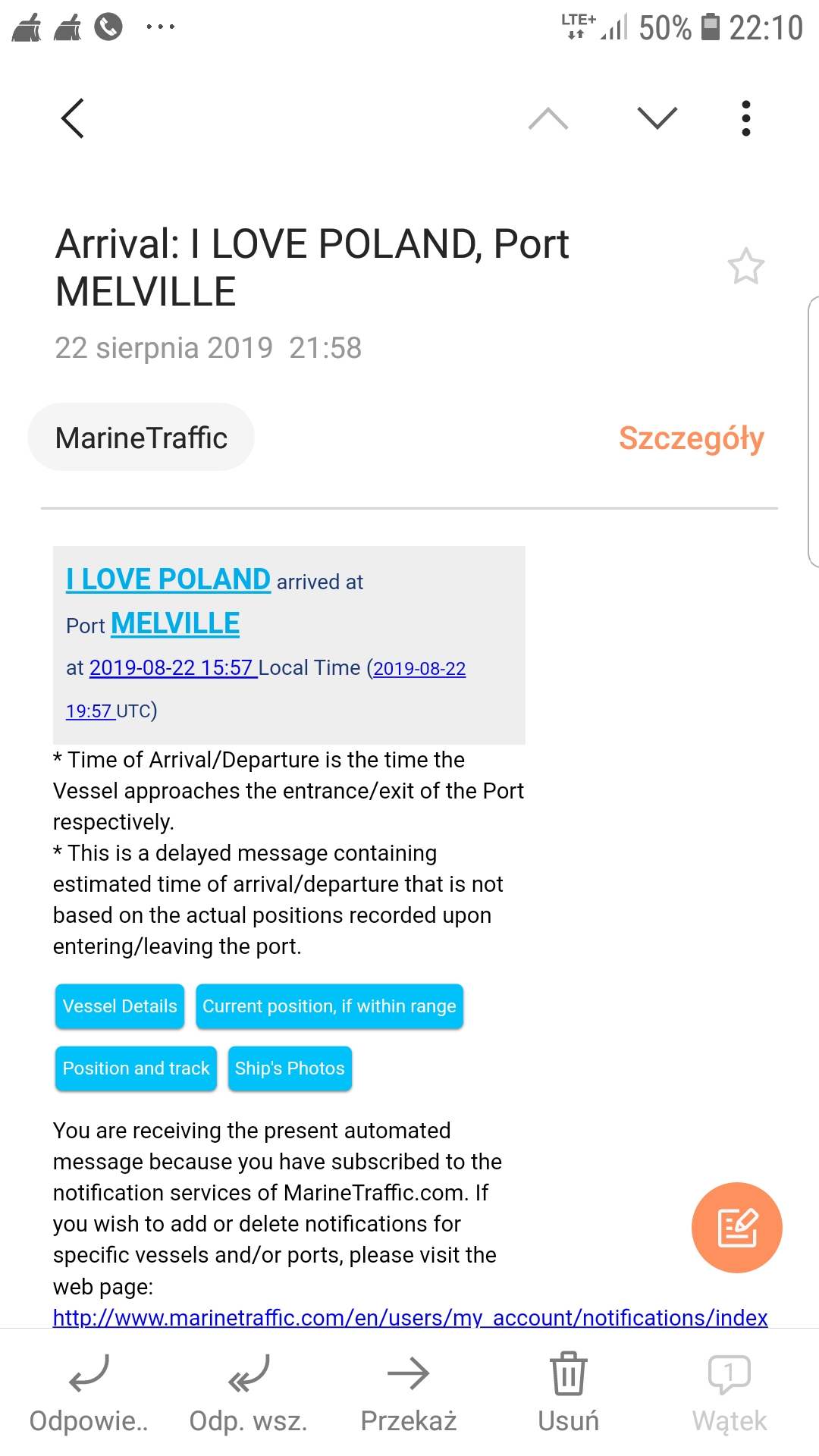Tap the MarineTraffic sender chip
The width and height of the screenshot is (819, 1456).
click(x=141, y=438)
